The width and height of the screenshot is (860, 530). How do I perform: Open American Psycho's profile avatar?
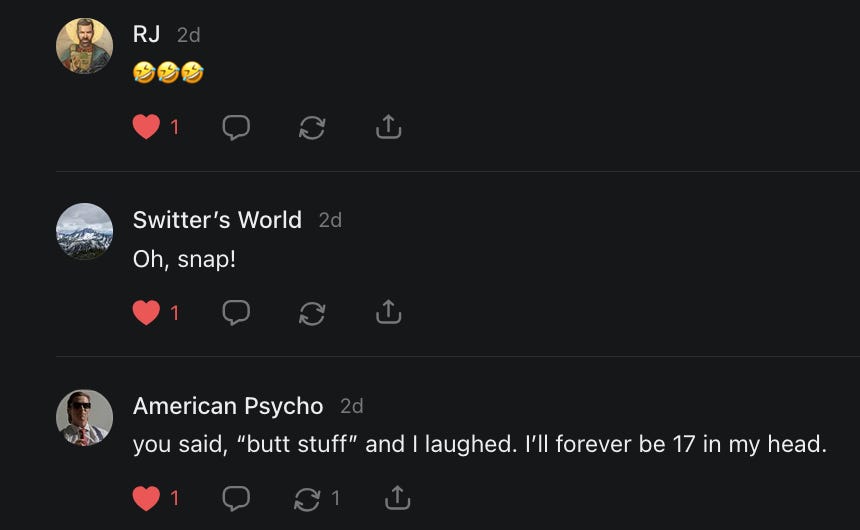[84, 417]
